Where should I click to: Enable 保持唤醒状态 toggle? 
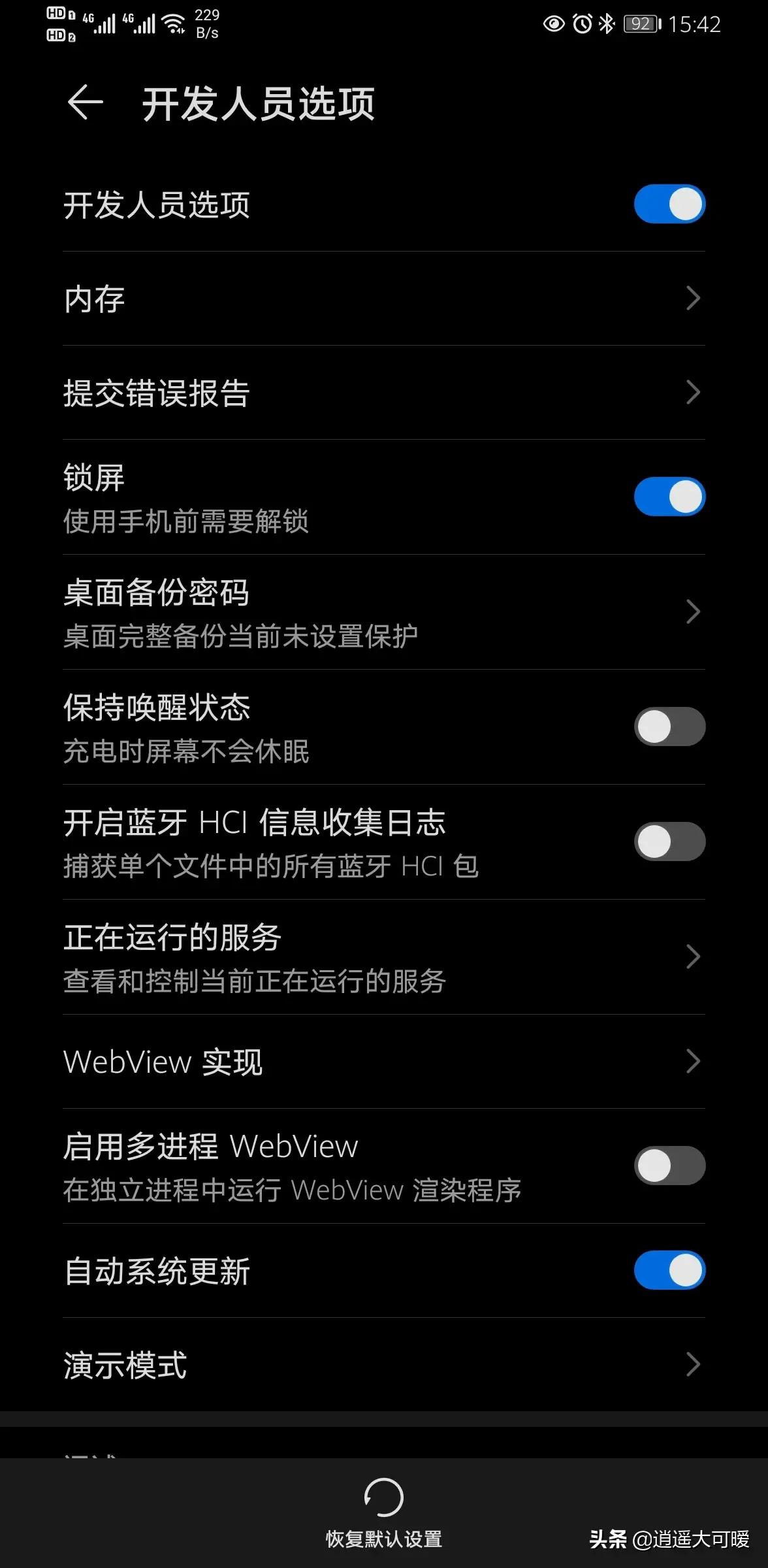[x=669, y=727]
